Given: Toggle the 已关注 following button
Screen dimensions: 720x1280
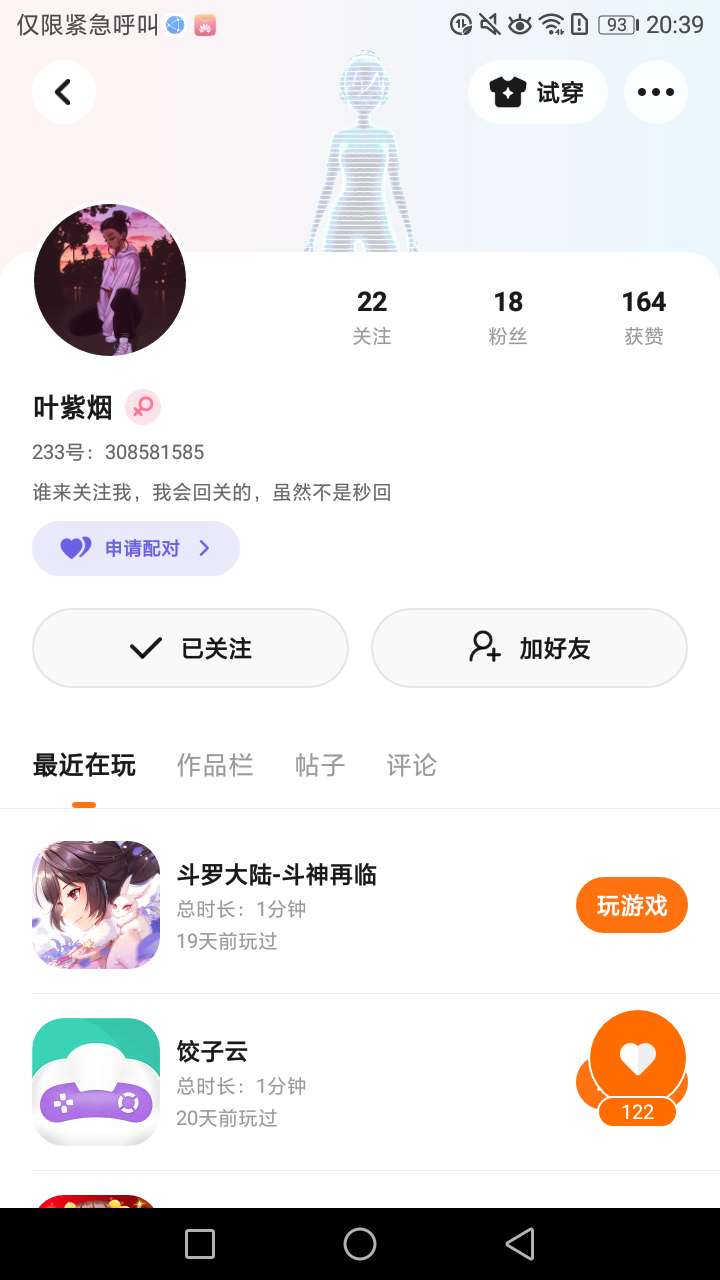Looking at the screenshot, I should pos(190,648).
